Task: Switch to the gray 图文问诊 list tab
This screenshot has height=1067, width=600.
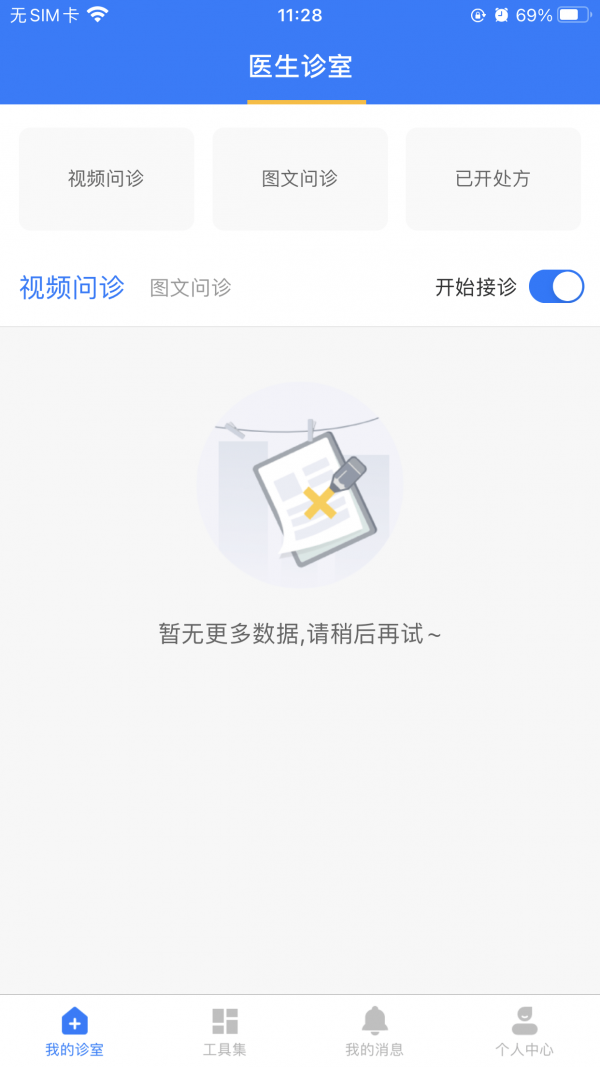Action: tap(190, 288)
